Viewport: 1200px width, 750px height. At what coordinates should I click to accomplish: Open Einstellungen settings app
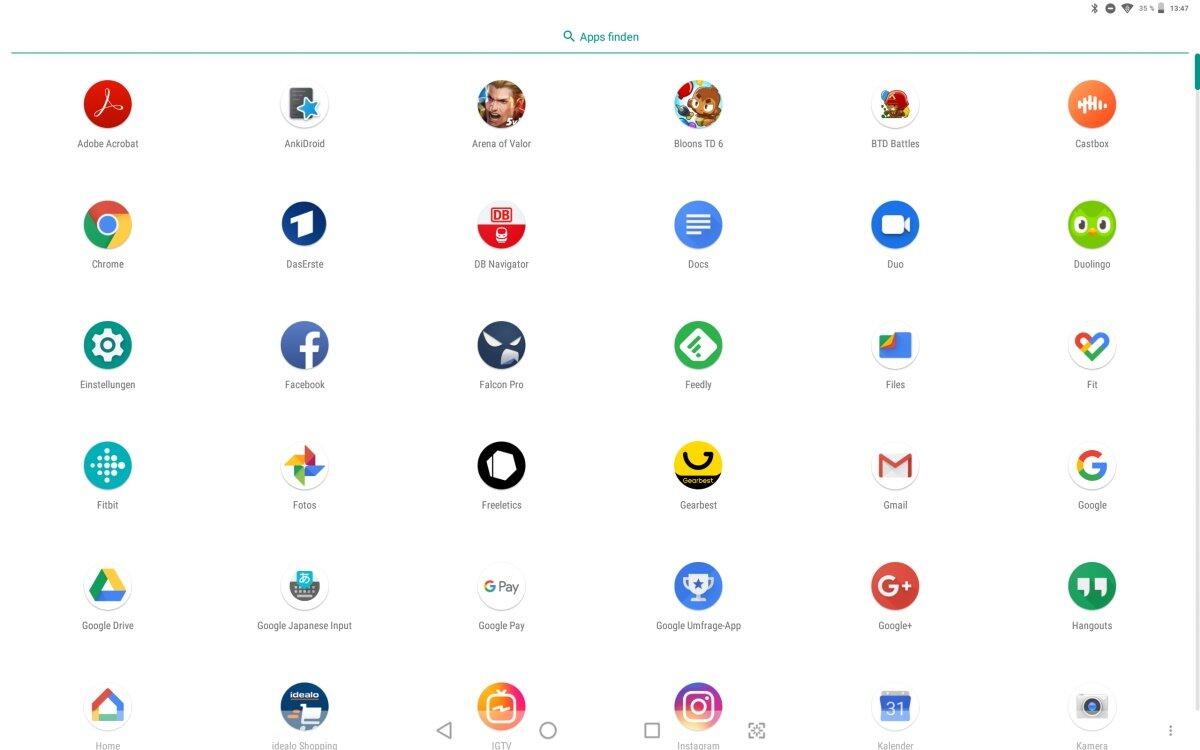[108, 346]
